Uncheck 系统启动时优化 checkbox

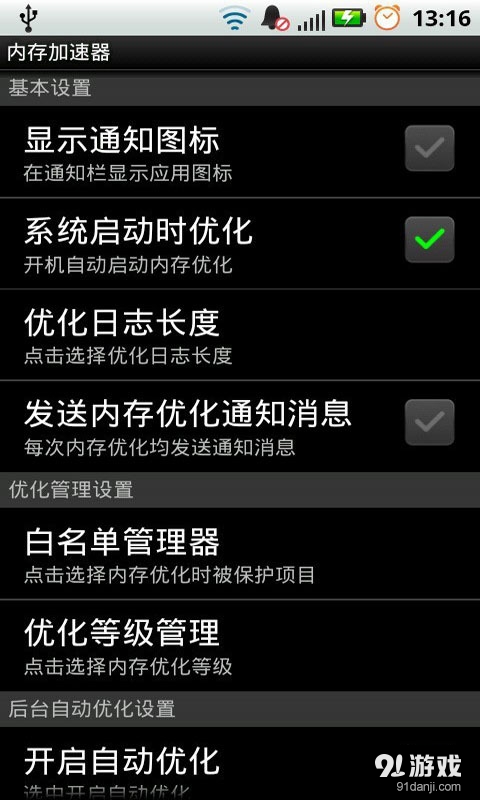tap(430, 239)
